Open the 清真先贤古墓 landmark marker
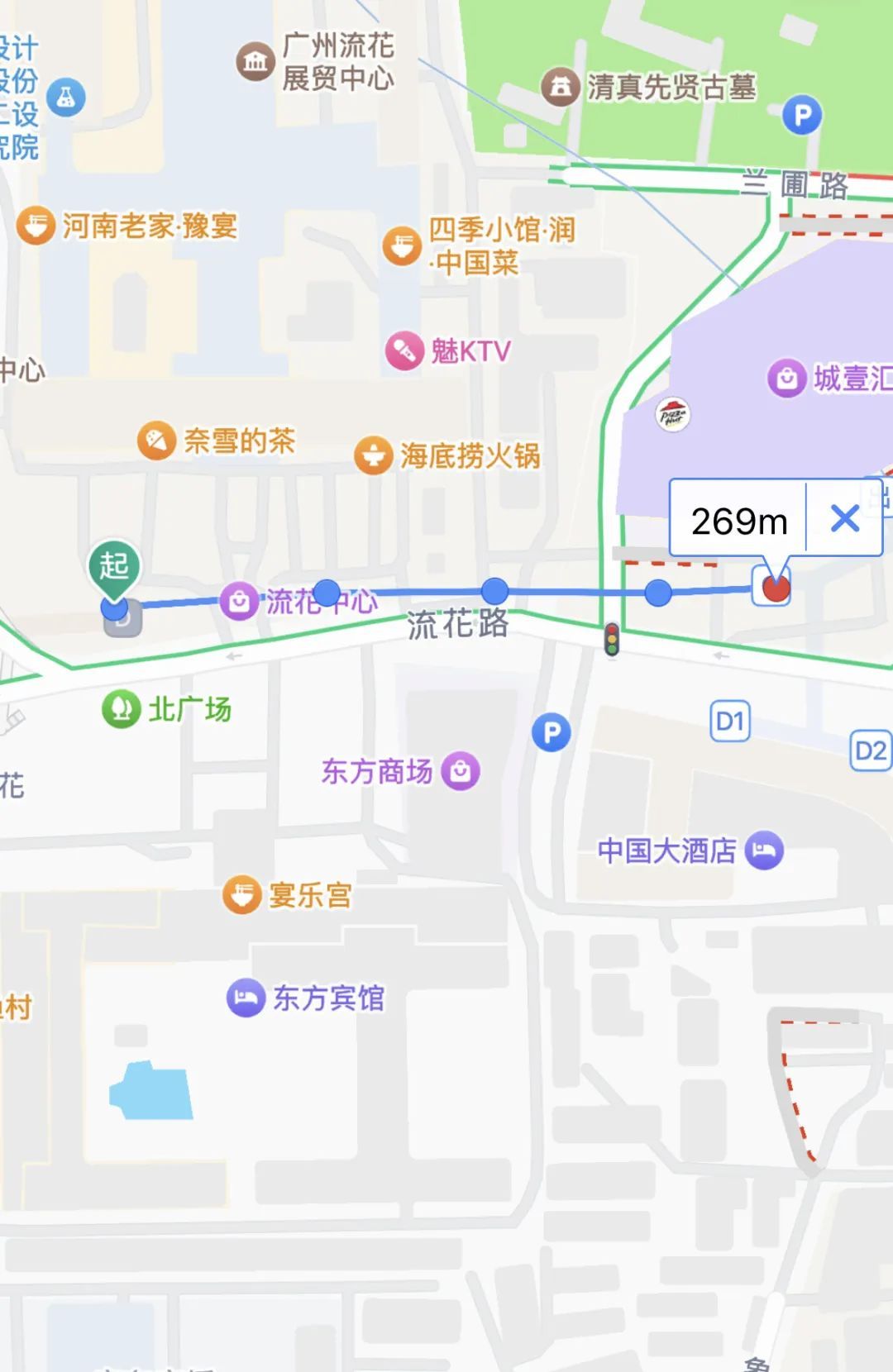893x1372 pixels. [561, 87]
